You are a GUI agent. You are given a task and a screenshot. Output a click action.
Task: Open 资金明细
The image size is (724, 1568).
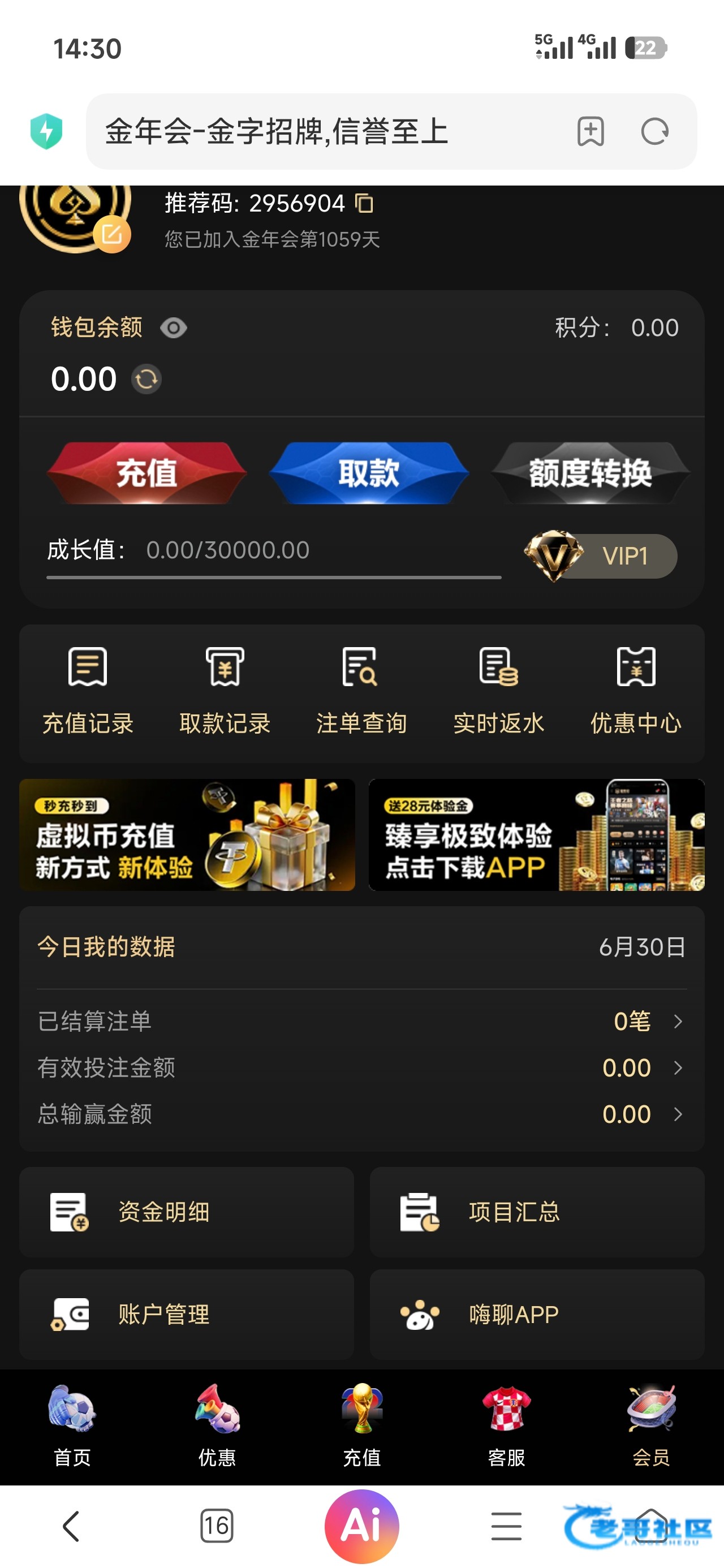click(x=186, y=1212)
